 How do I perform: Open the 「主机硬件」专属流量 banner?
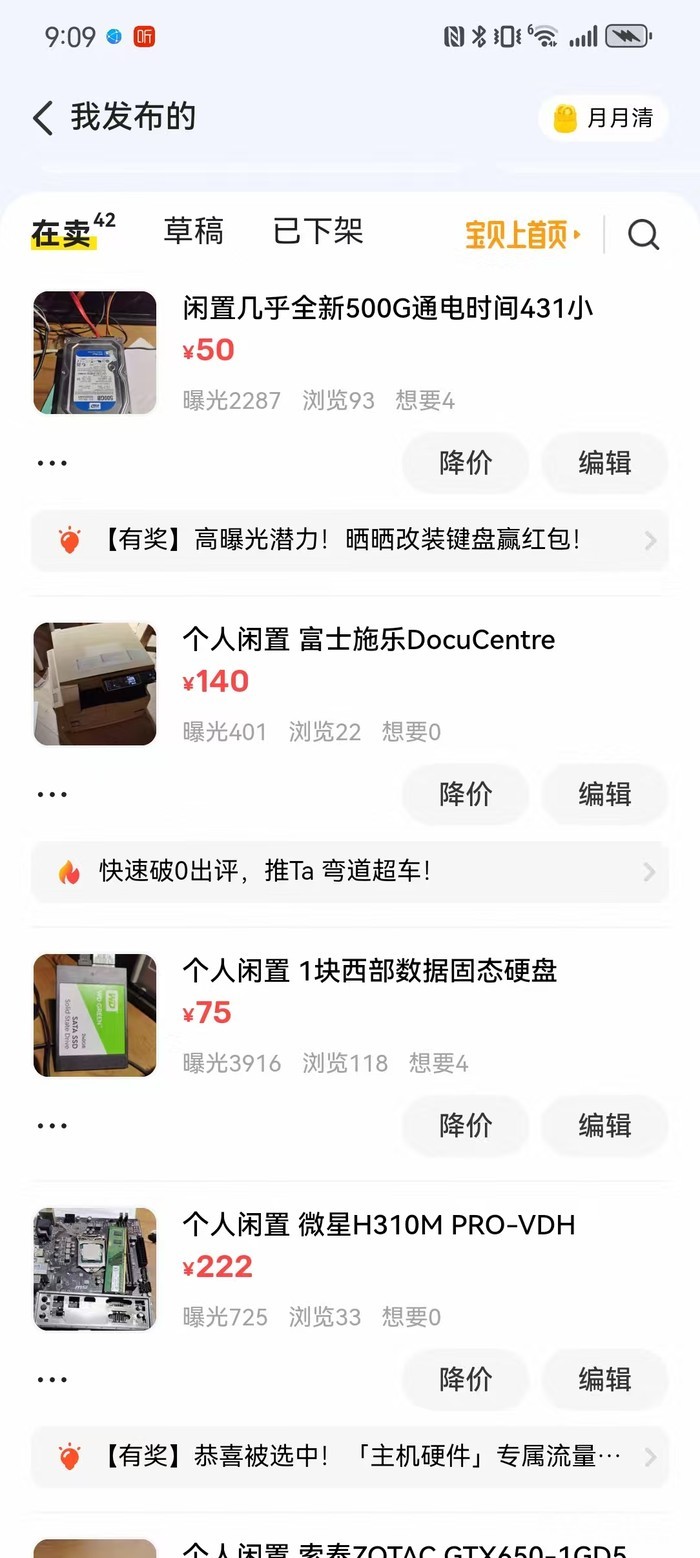pyautogui.click(x=350, y=1456)
